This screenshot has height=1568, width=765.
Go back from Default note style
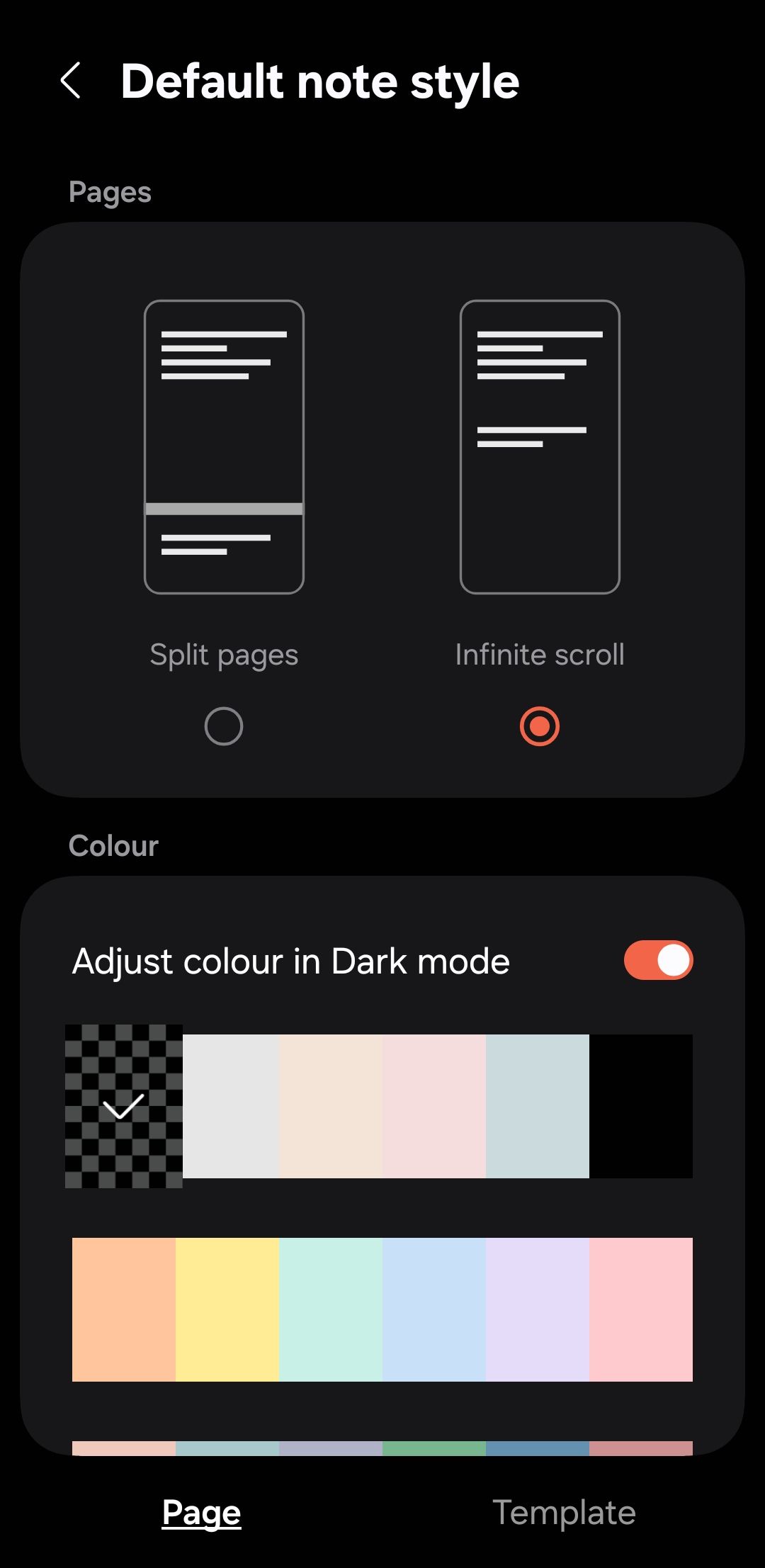point(71,81)
